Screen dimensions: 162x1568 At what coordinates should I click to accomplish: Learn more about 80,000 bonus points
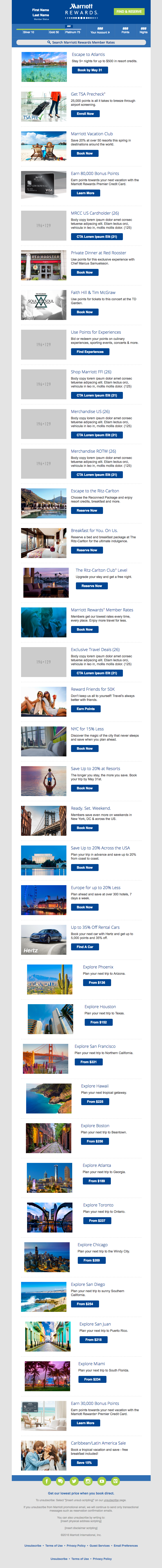click(85, 193)
